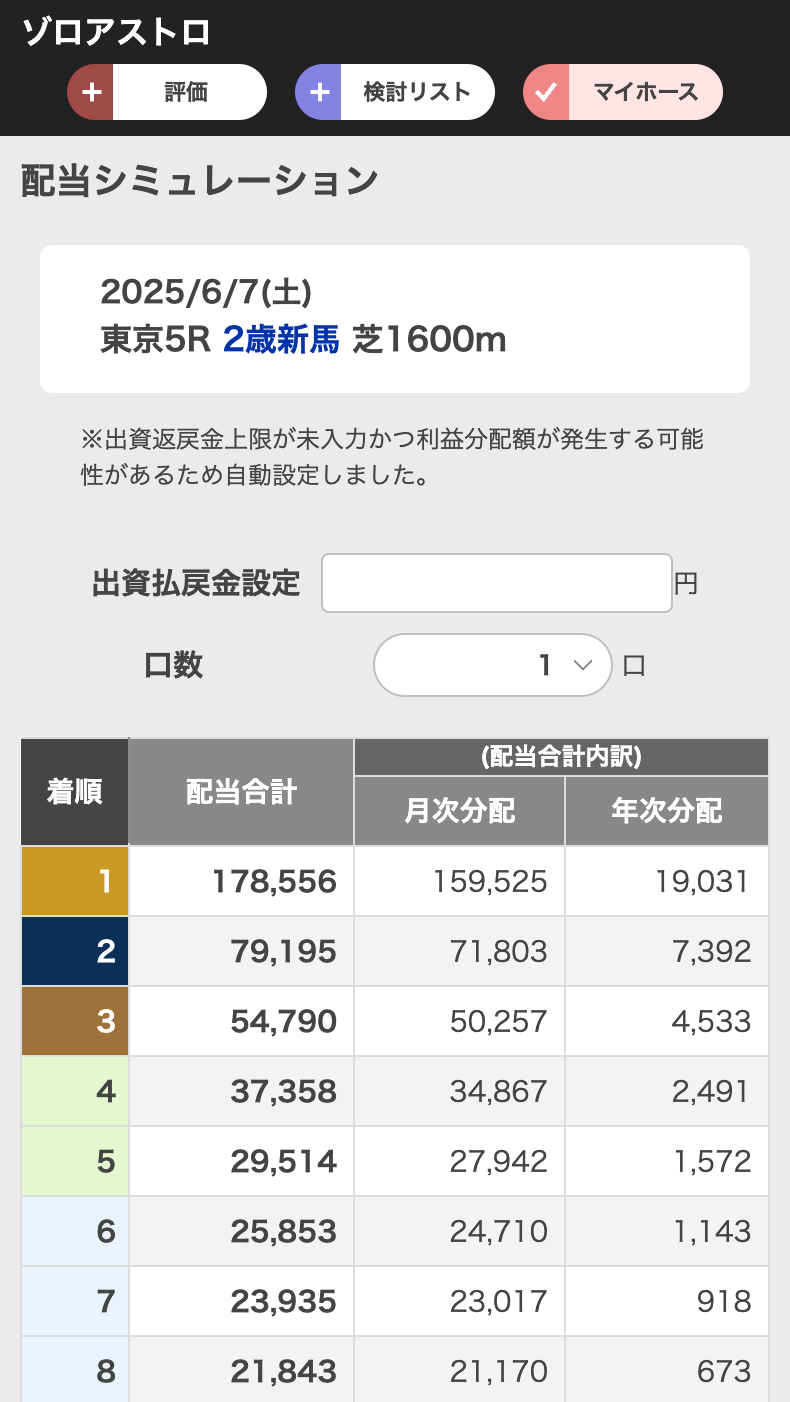The height and width of the screenshot is (1402, 790).
Task: Focus the 出資払戻金設定 input field
Action: (x=497, y=583)
